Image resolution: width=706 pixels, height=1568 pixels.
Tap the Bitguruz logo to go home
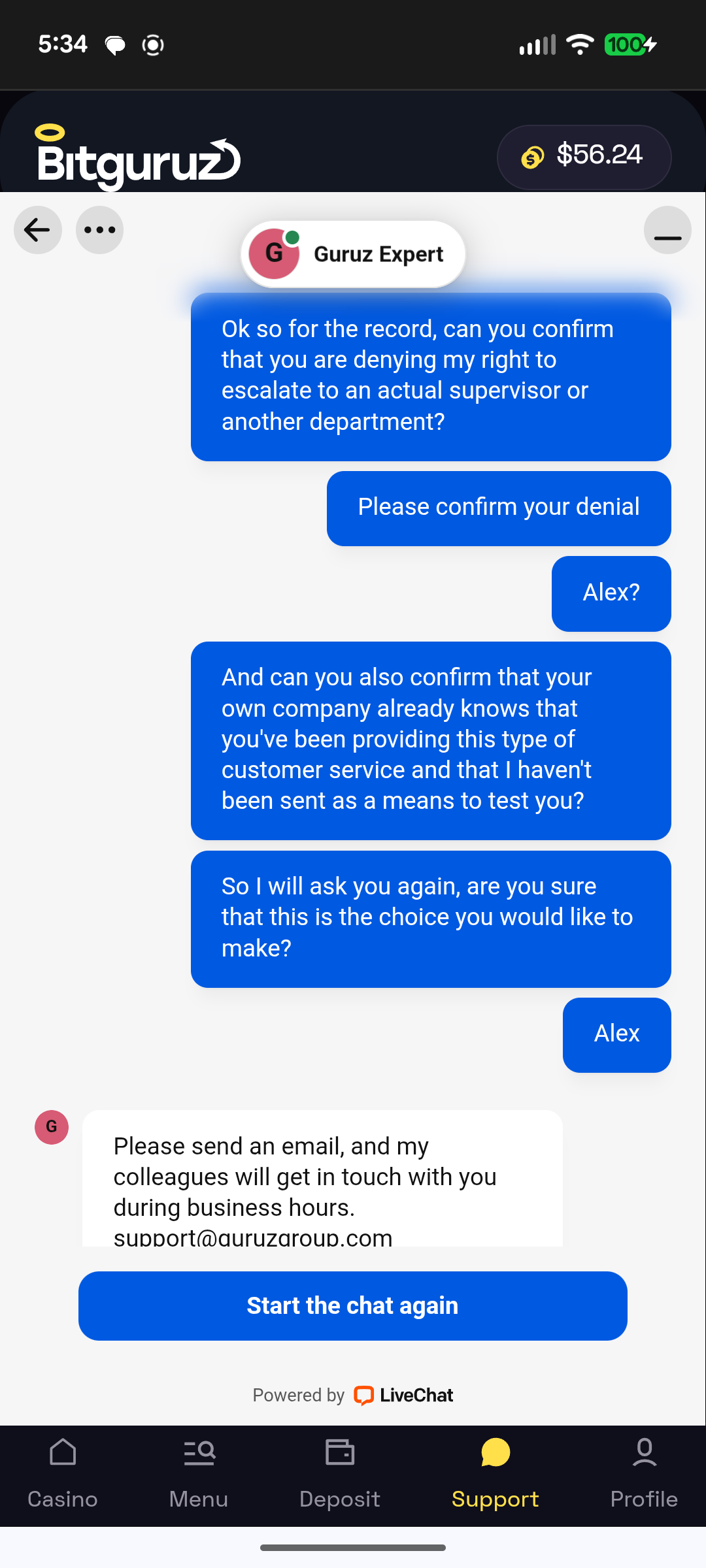(139, 158)
